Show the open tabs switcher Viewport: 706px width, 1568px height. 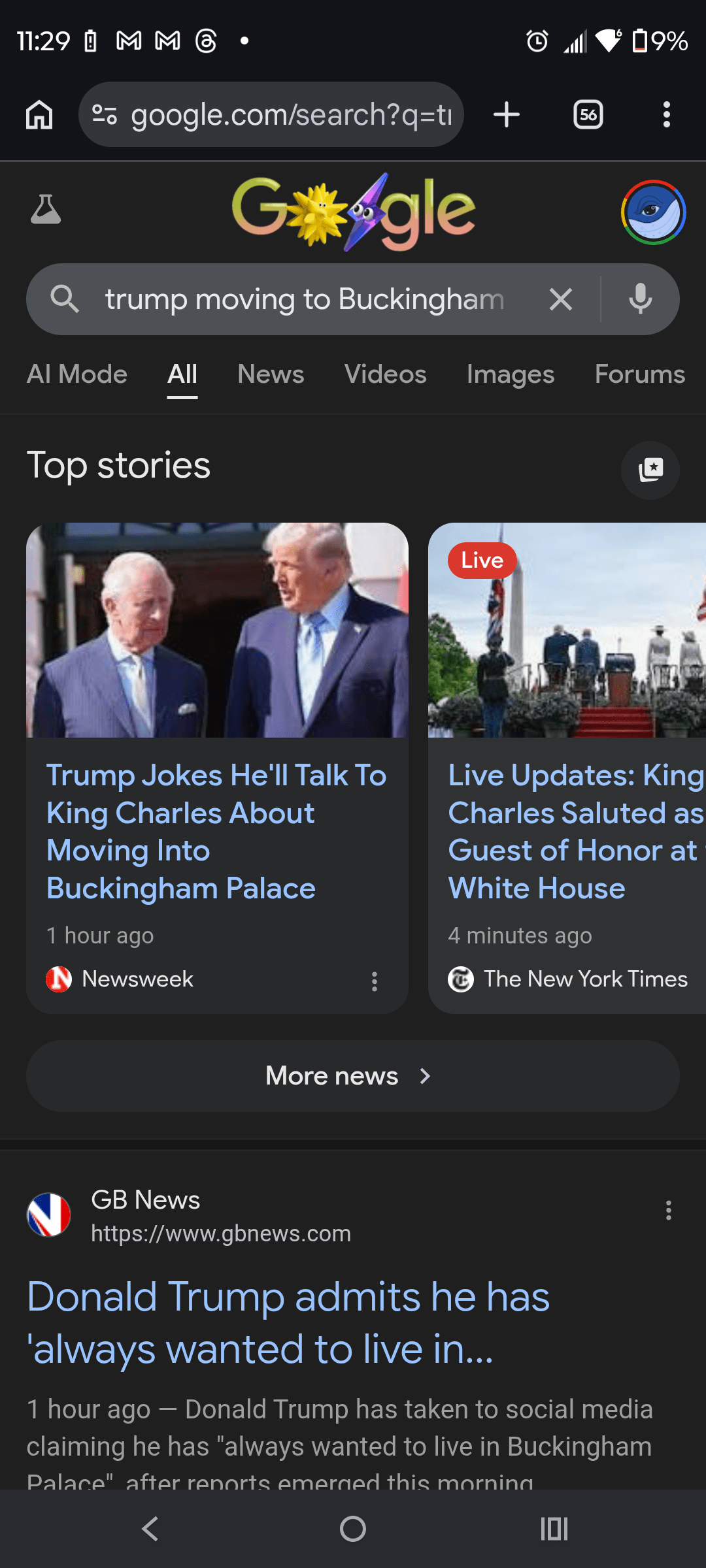[588, 115]
